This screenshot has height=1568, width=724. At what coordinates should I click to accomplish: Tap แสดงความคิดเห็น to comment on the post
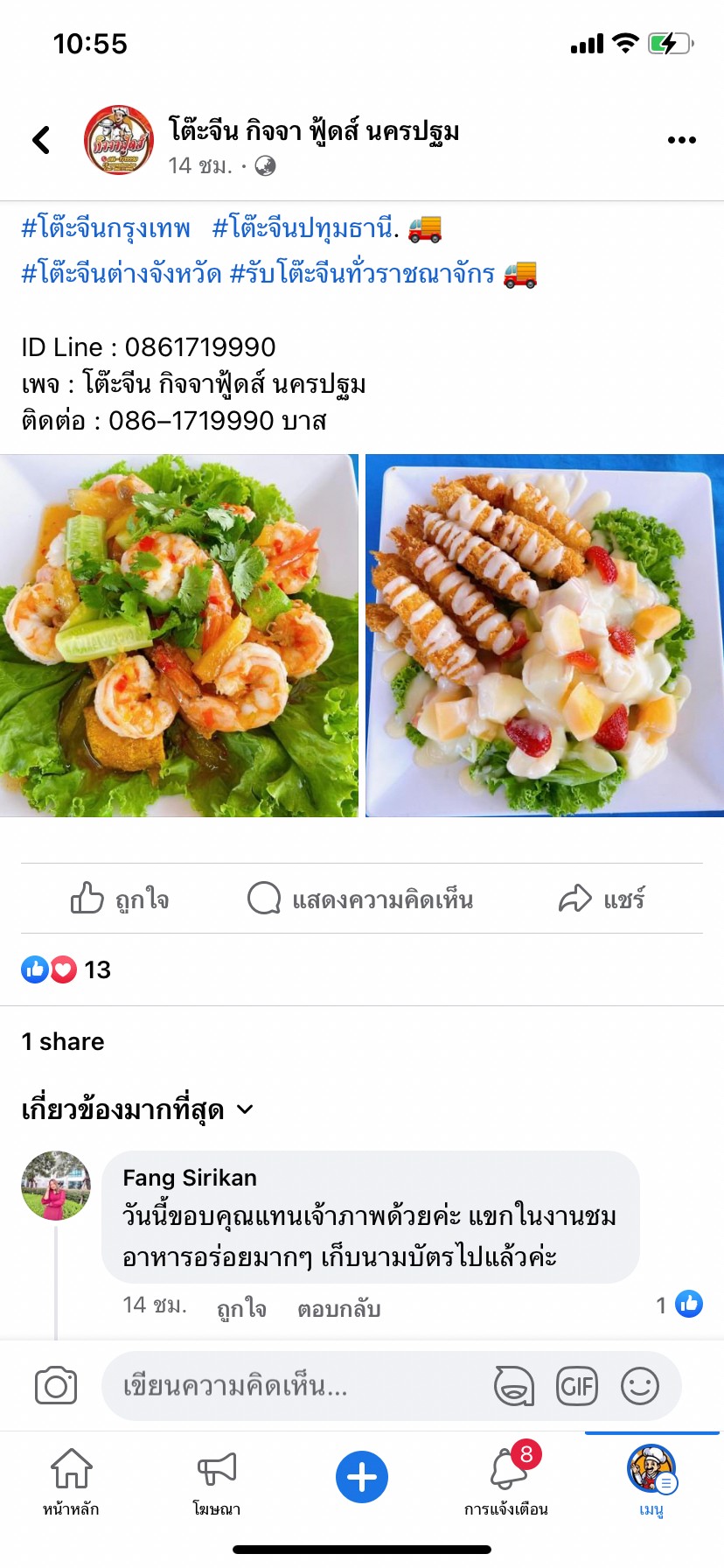360,899
